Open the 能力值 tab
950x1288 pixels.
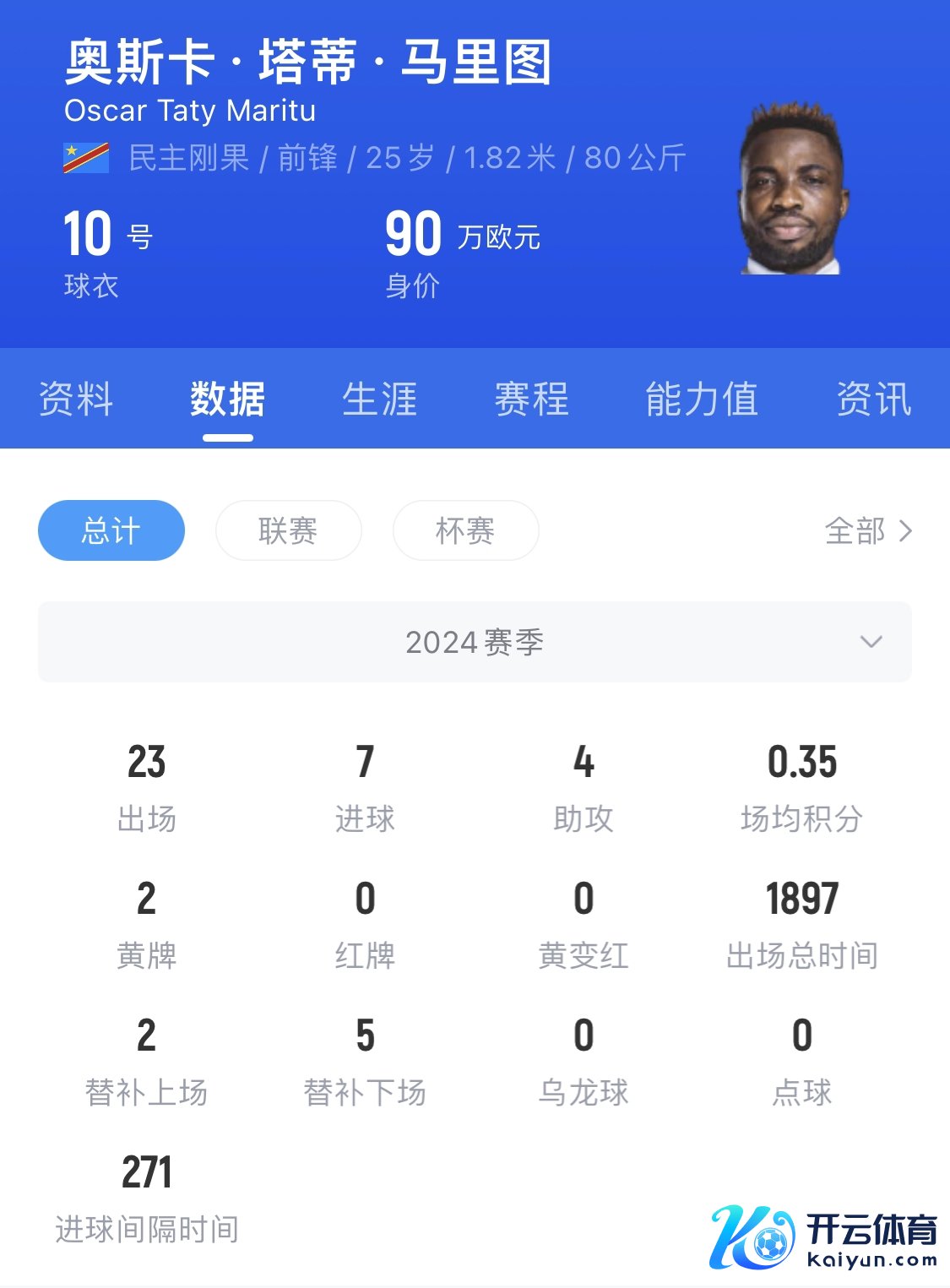tap(702, 399)
